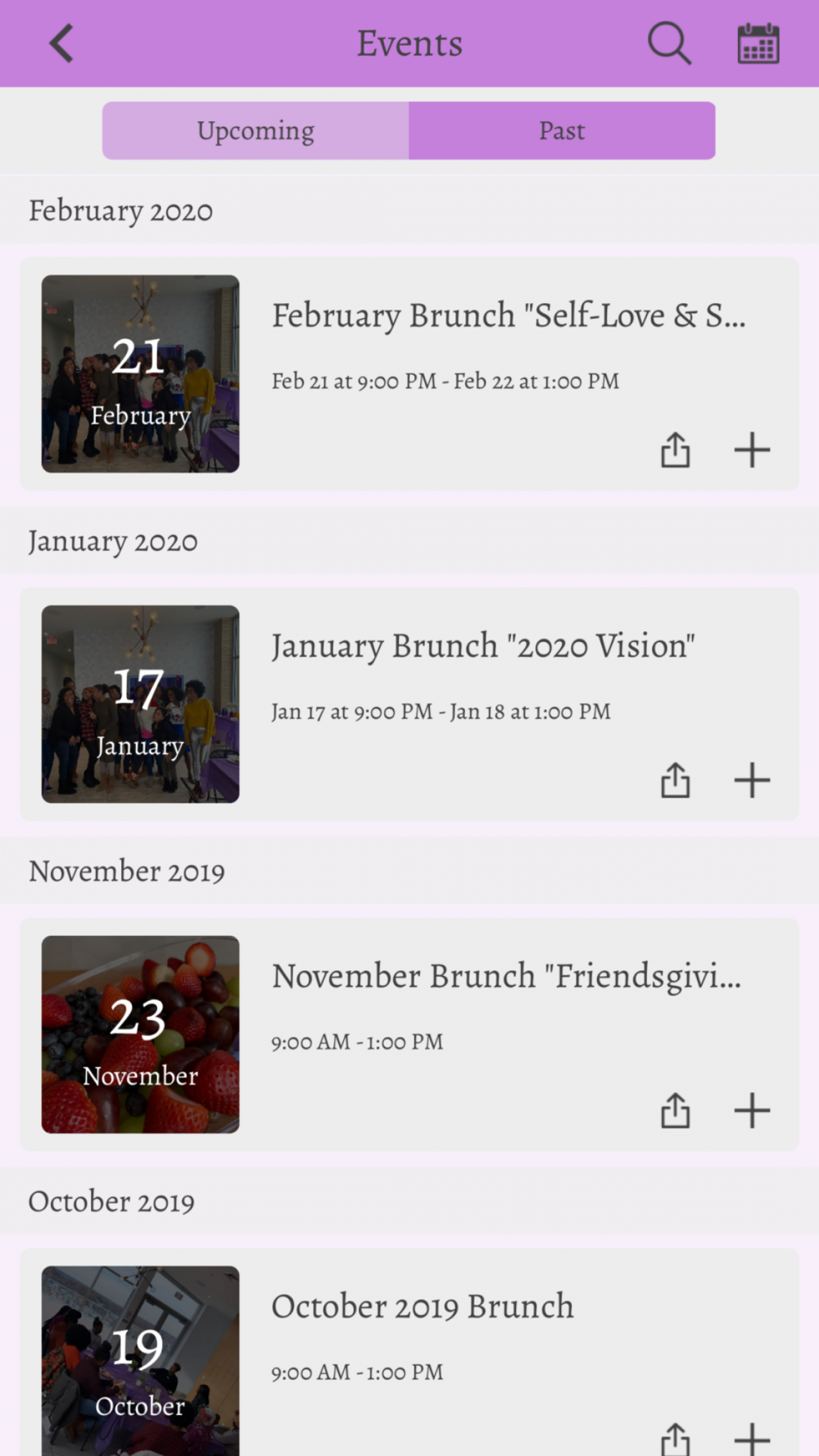Share the February Brunch event
819x1456 pixels.
pos(676,450)
